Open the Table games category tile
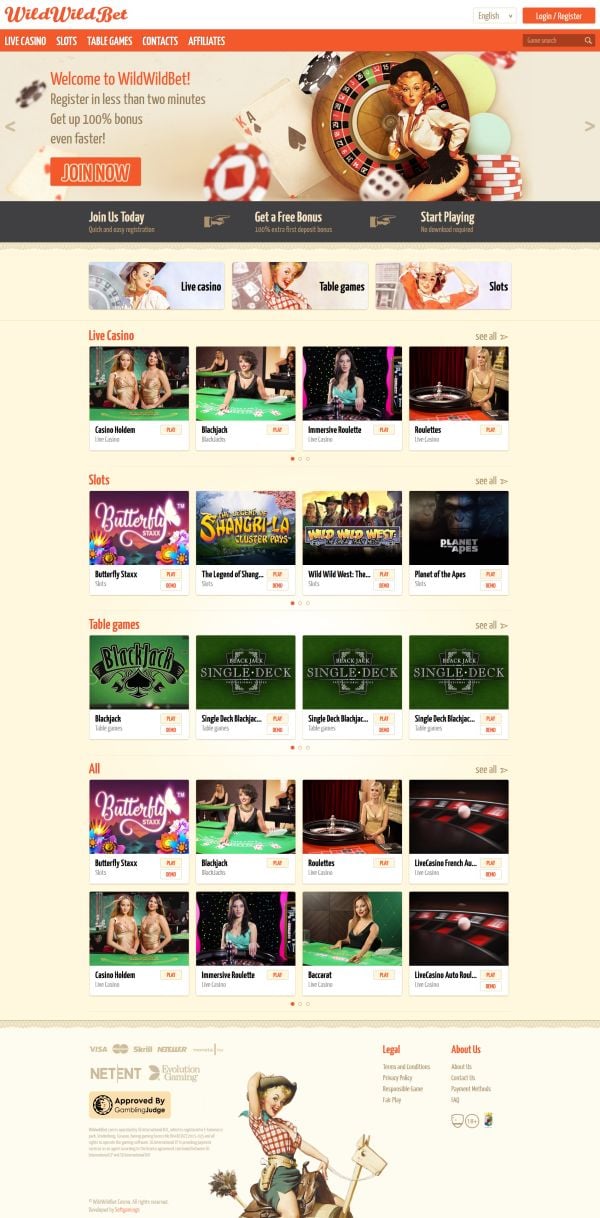Screen dimensions: 600x1218 [300, 286]
